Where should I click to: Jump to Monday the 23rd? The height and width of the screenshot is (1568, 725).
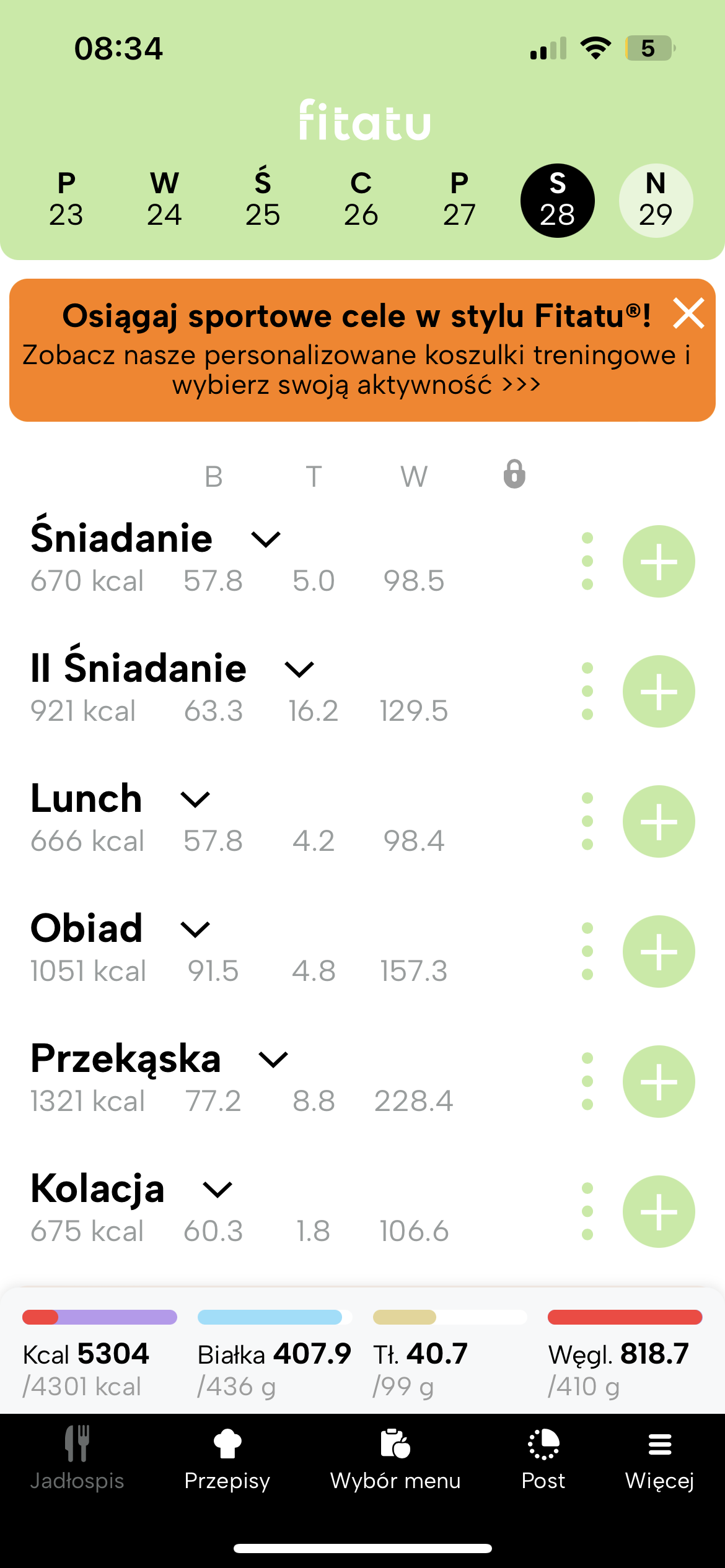66,201
